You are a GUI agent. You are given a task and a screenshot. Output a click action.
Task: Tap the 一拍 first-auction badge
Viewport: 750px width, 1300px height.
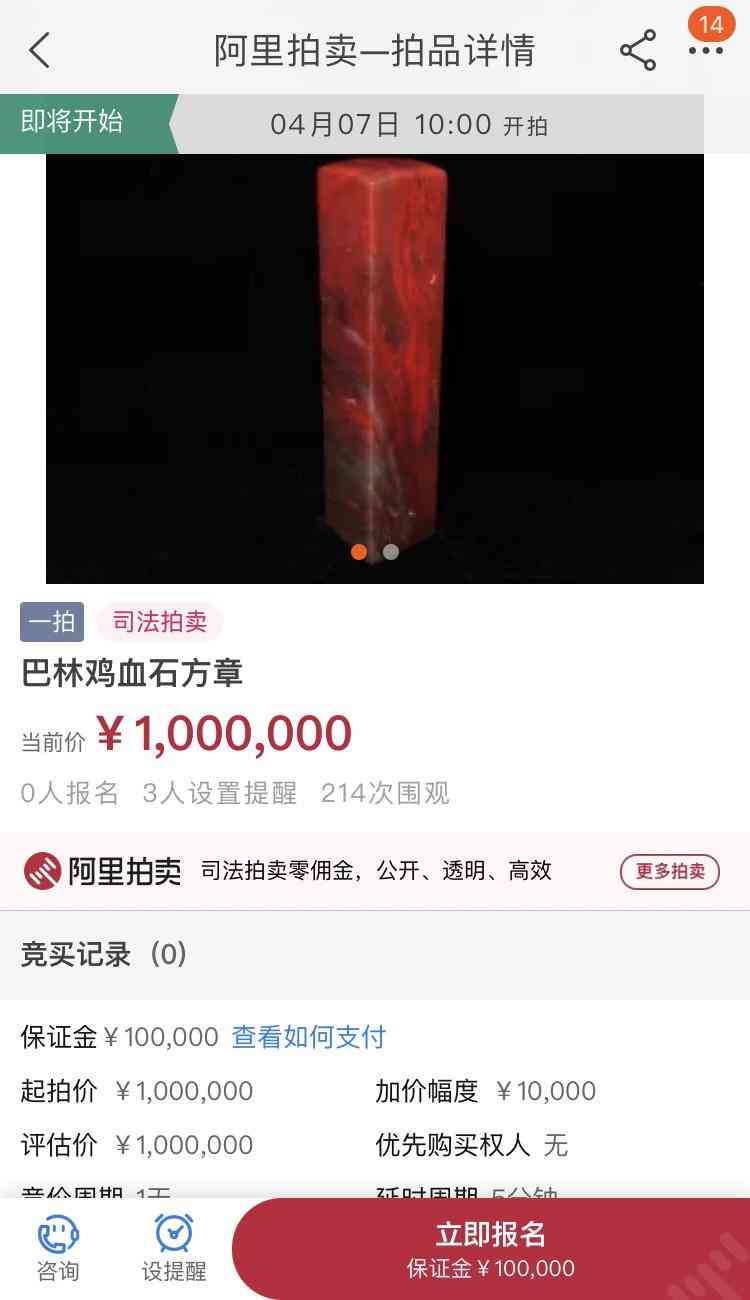point(52,622)
